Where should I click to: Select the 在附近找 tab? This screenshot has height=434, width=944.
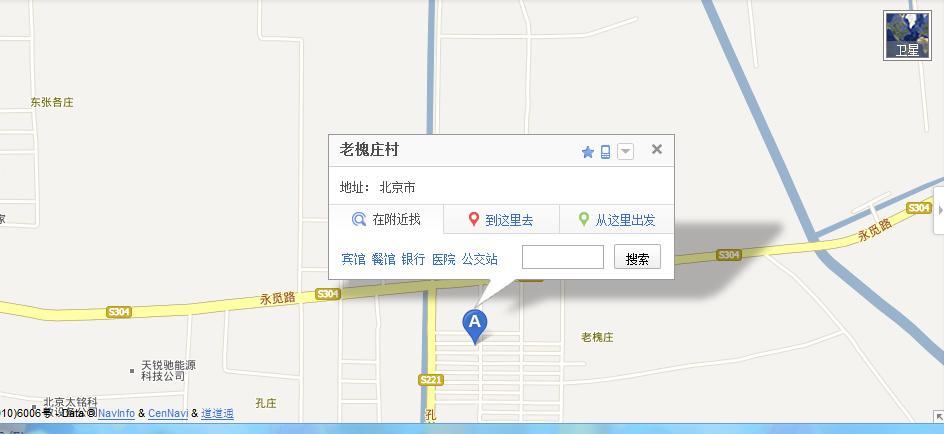pos(386,220)
